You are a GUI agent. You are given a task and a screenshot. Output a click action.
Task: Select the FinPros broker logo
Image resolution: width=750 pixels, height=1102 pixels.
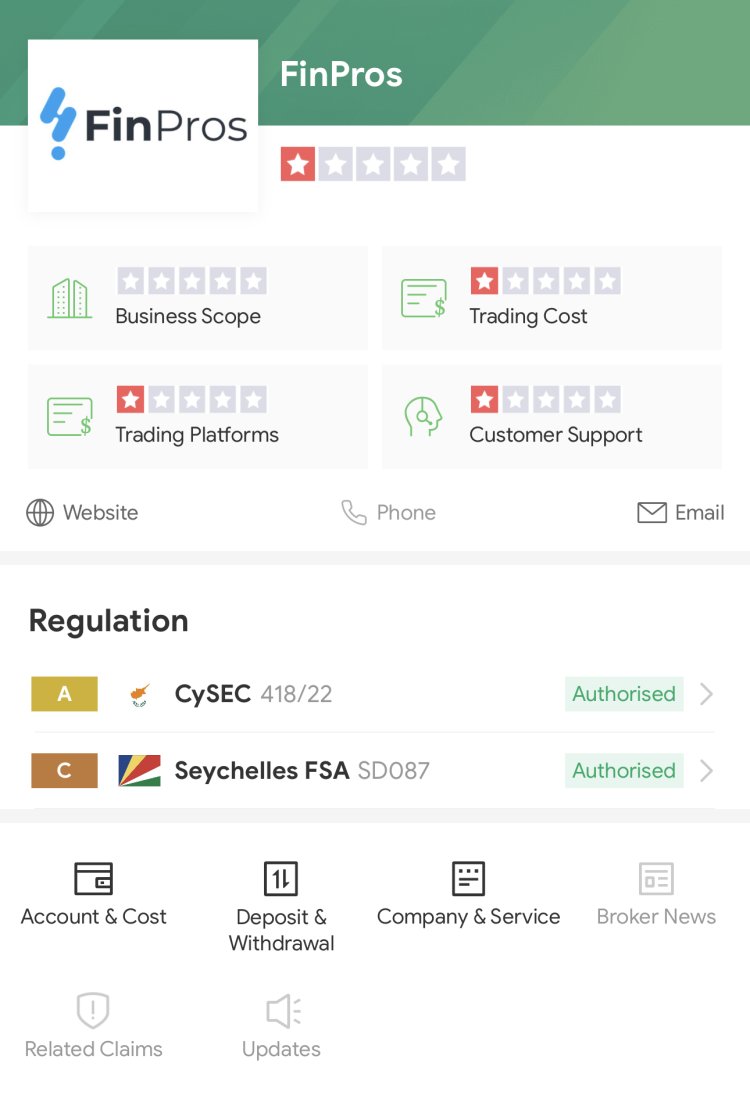(142, 124)
